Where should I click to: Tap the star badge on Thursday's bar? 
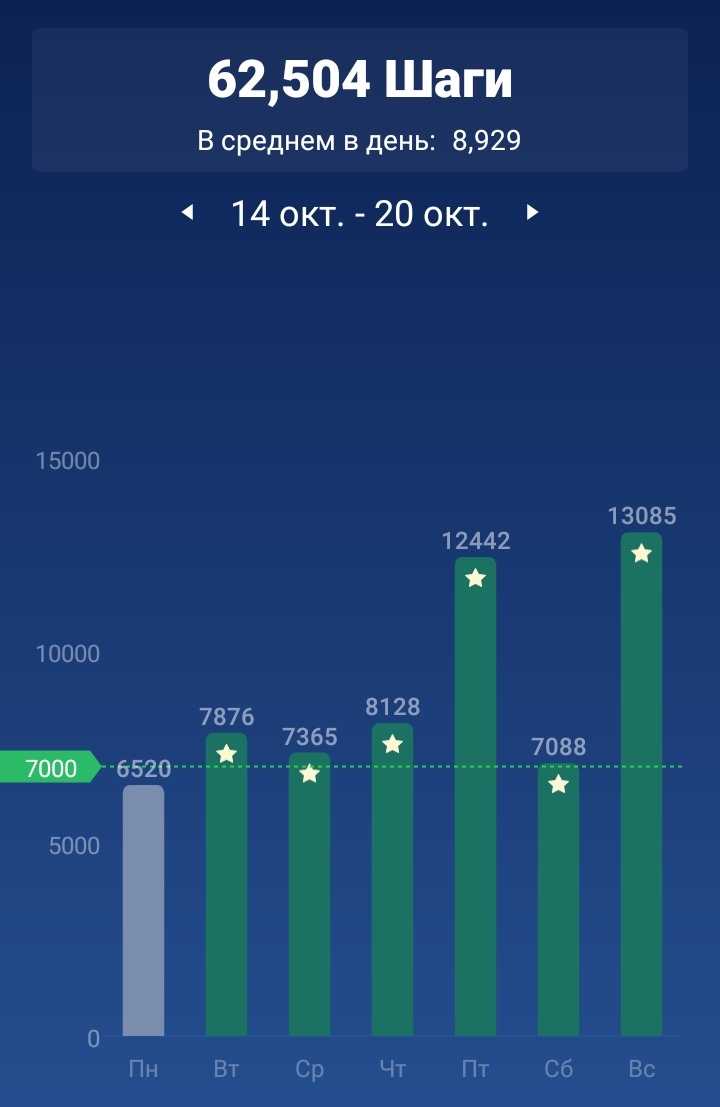click(392, 745)
